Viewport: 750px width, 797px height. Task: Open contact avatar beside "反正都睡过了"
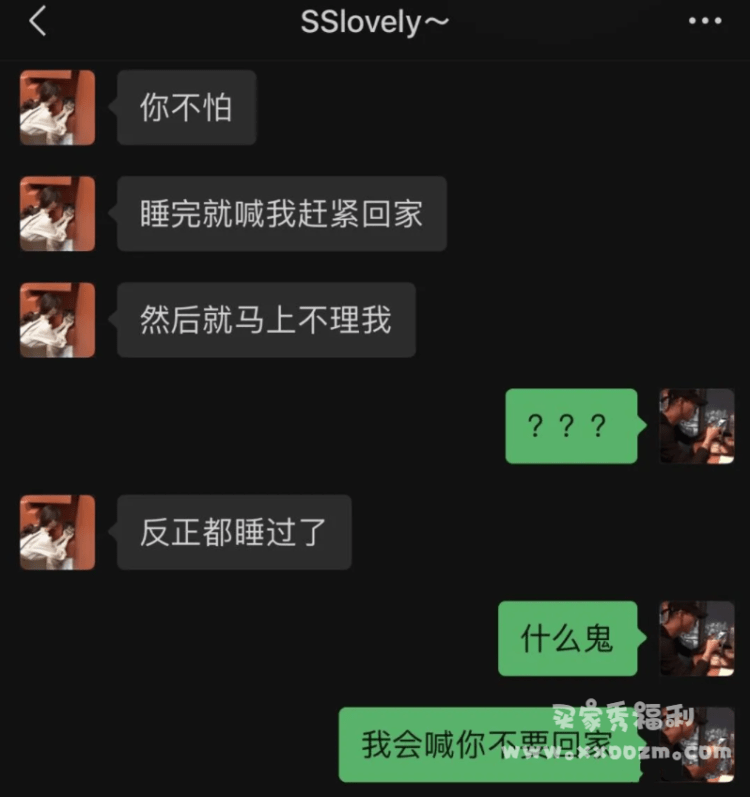tap(57, 532)
